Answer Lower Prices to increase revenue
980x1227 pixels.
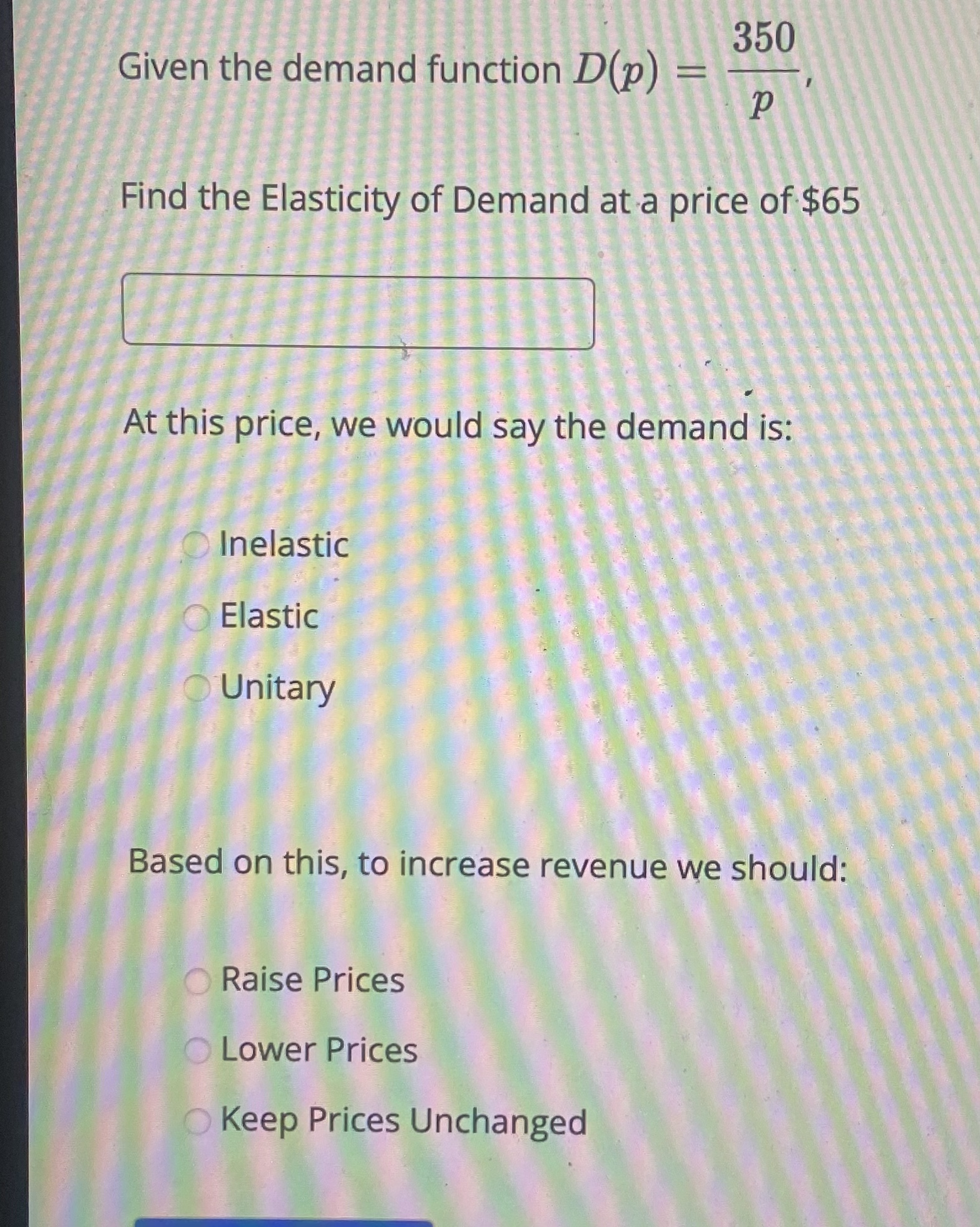(198, 1050)
